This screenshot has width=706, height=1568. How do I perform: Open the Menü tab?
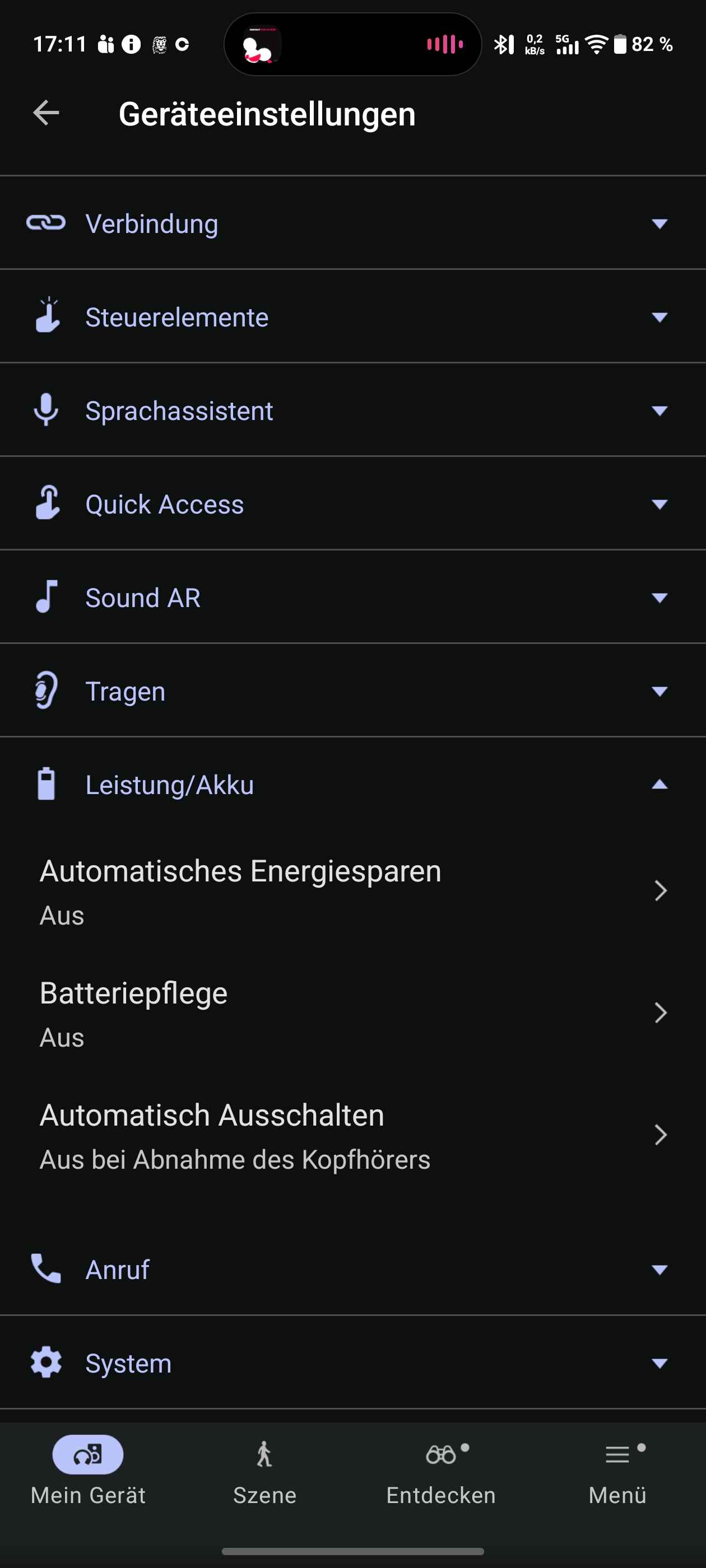617,1470
